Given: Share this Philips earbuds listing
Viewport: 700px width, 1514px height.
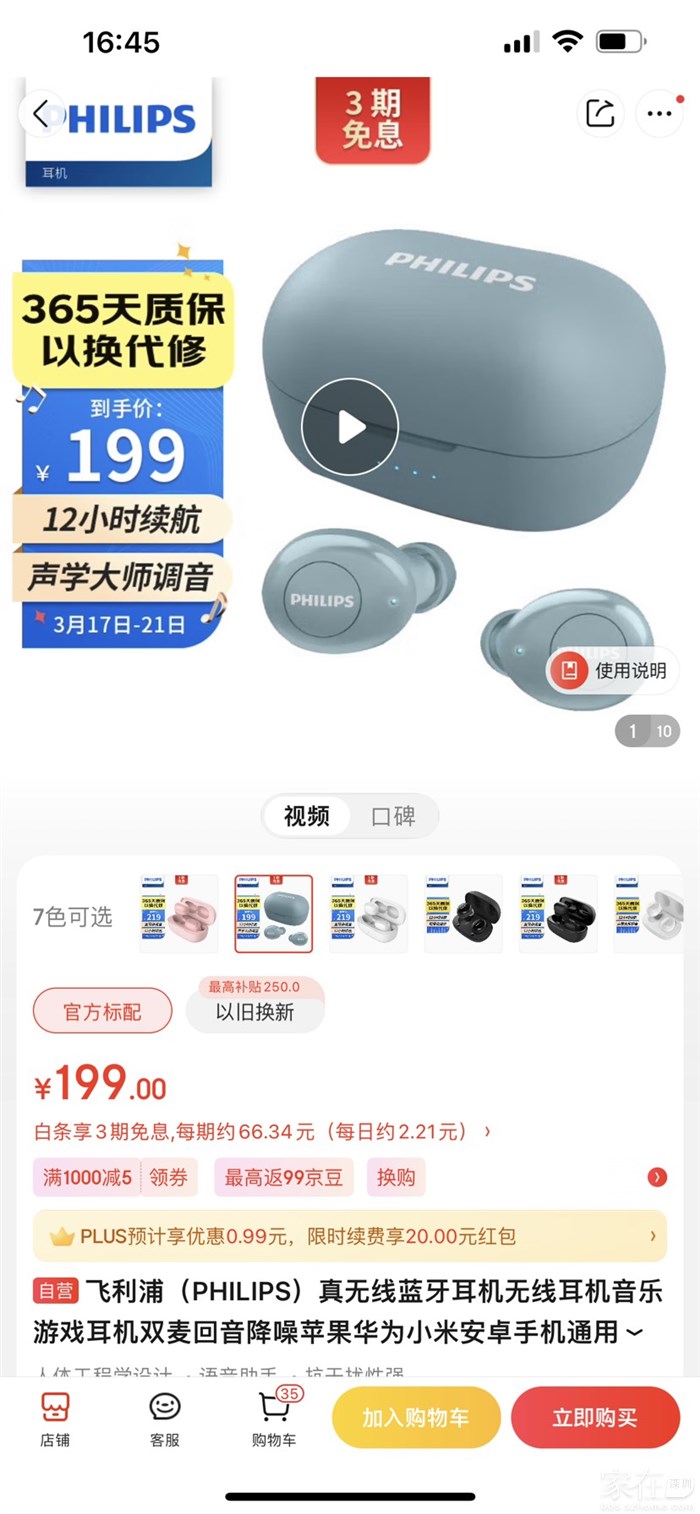Looking at the screenshot, I should coord(600,113).
